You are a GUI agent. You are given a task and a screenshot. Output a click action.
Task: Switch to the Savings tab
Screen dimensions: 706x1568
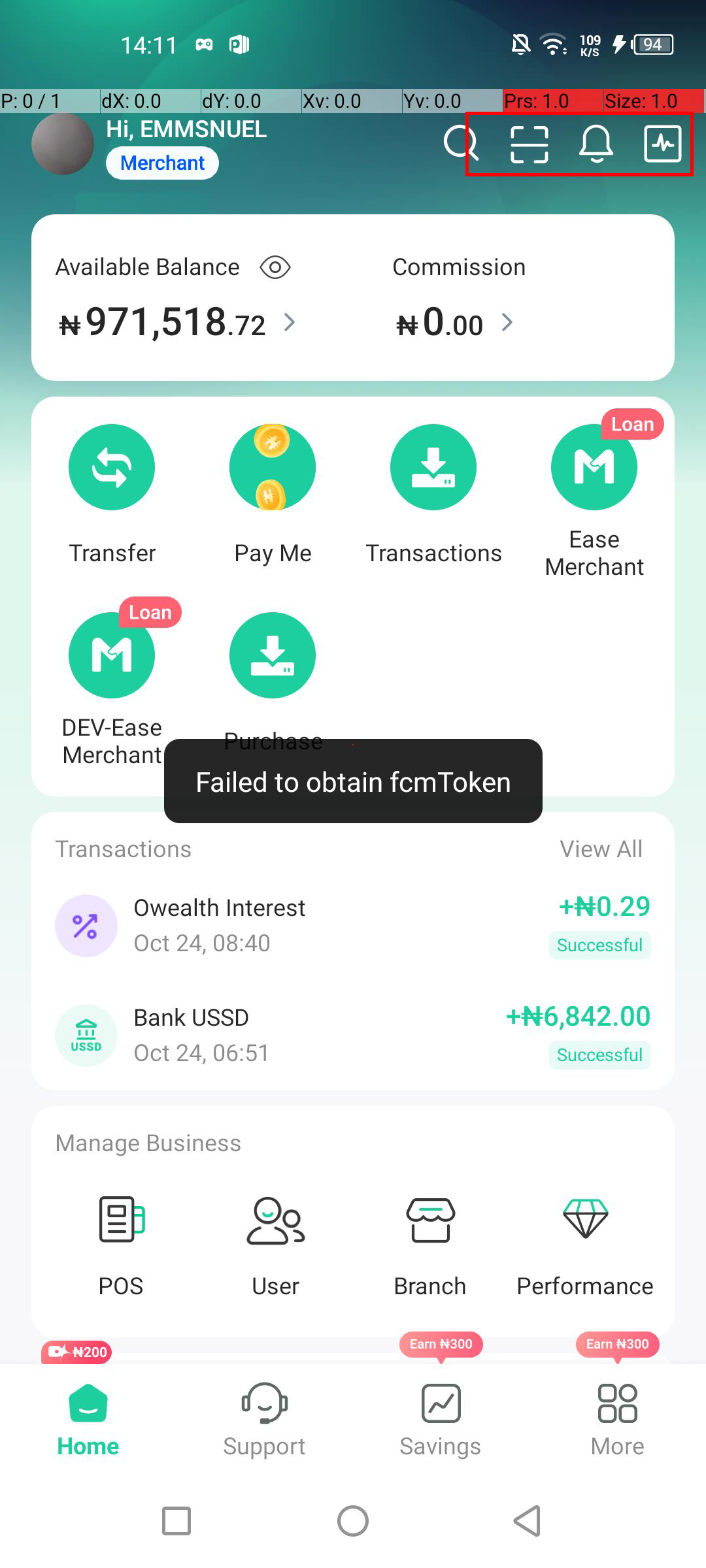[441, 1419]
